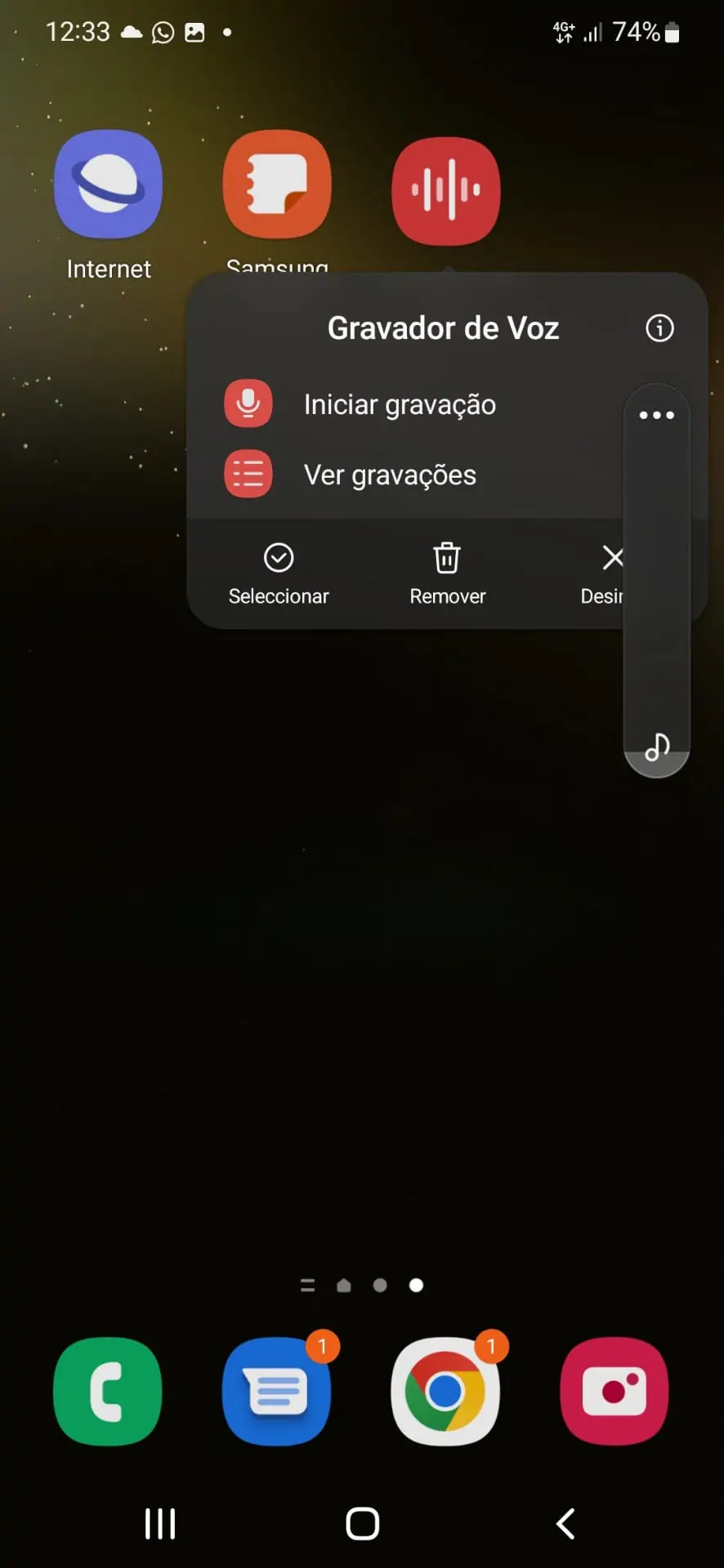Launch Google Chrome from the dock
The height and width of the screenshot is (1568, 724).
[445, 1391]
